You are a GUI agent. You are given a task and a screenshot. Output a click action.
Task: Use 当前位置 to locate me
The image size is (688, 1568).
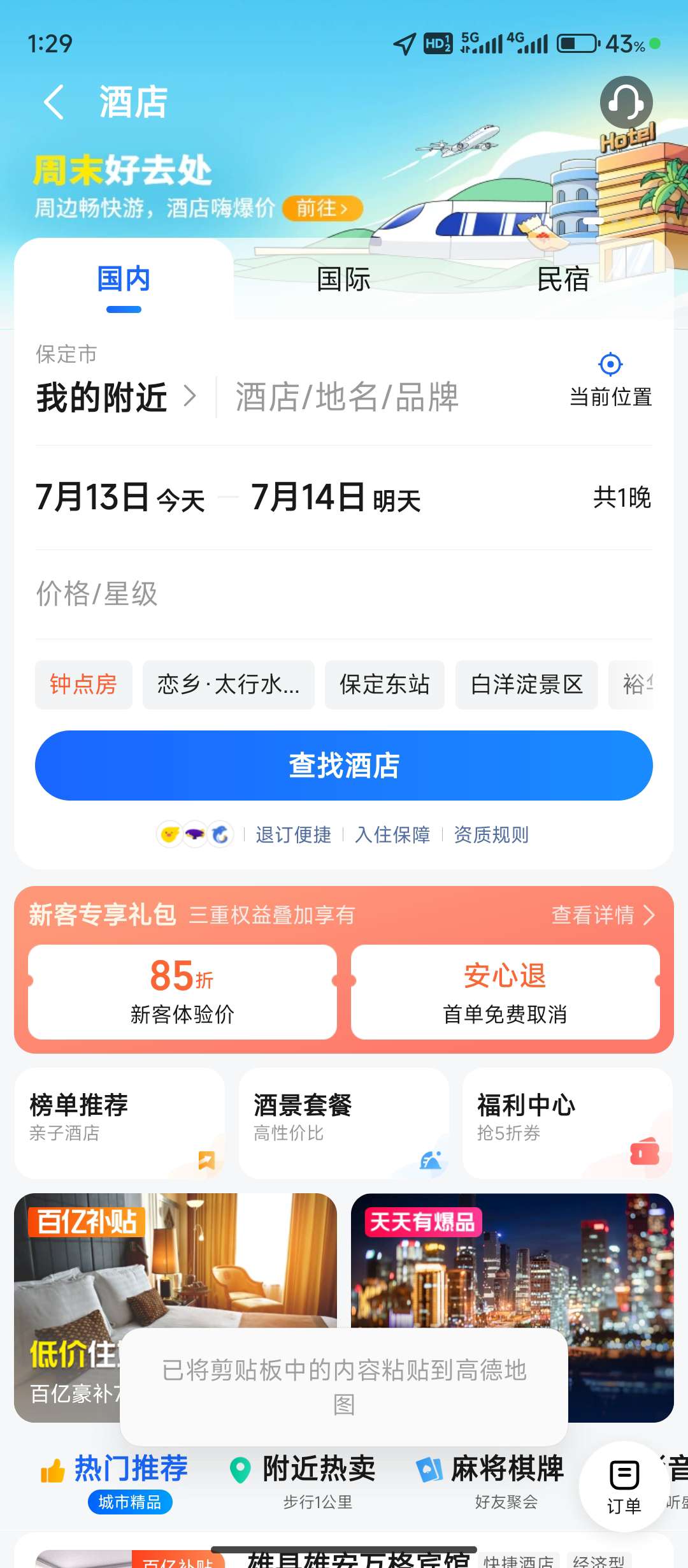[x=610, y=380]
